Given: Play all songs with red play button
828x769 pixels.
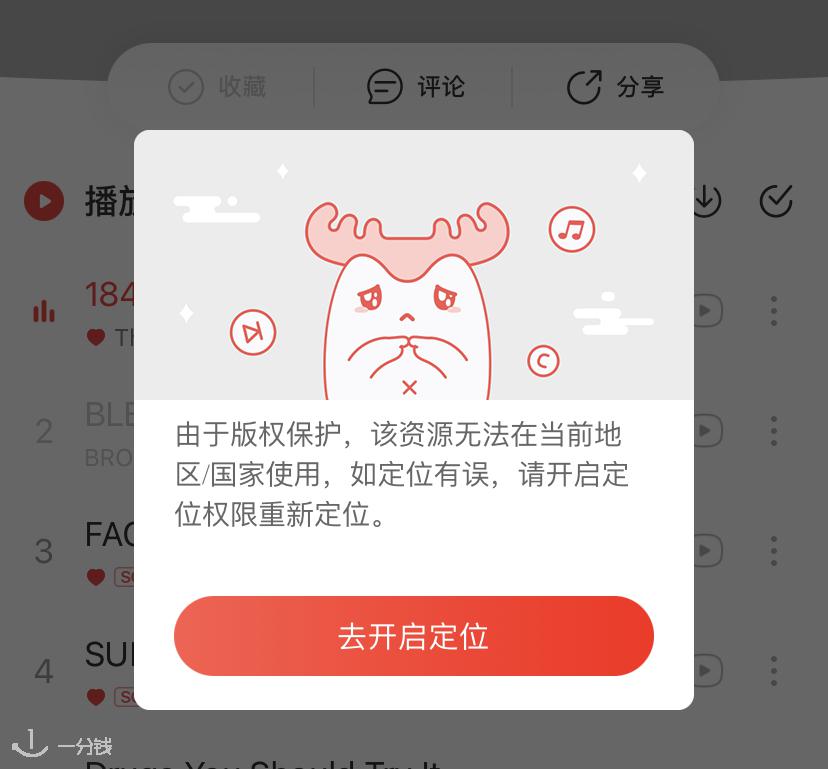Looking at the screenshot, I should click(43, 201).
